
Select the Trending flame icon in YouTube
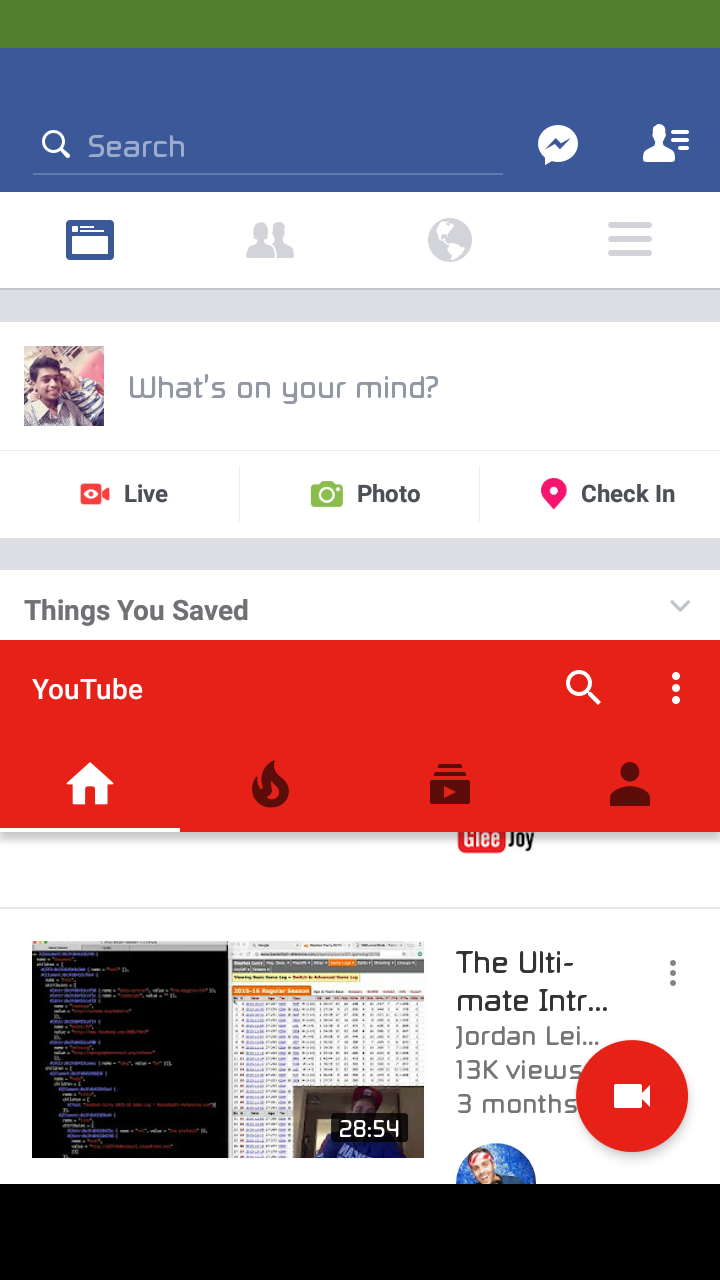[270, 784]
